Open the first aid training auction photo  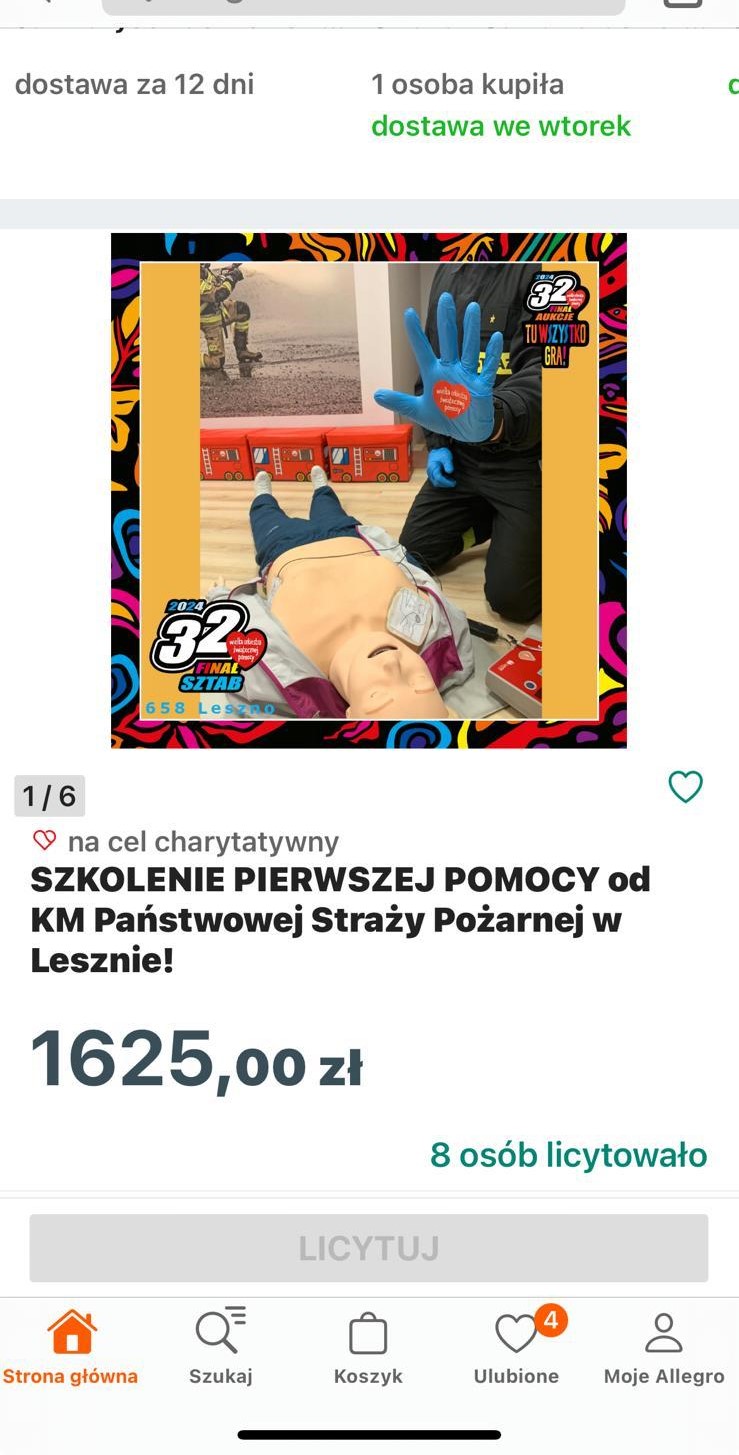pos(368,490)
